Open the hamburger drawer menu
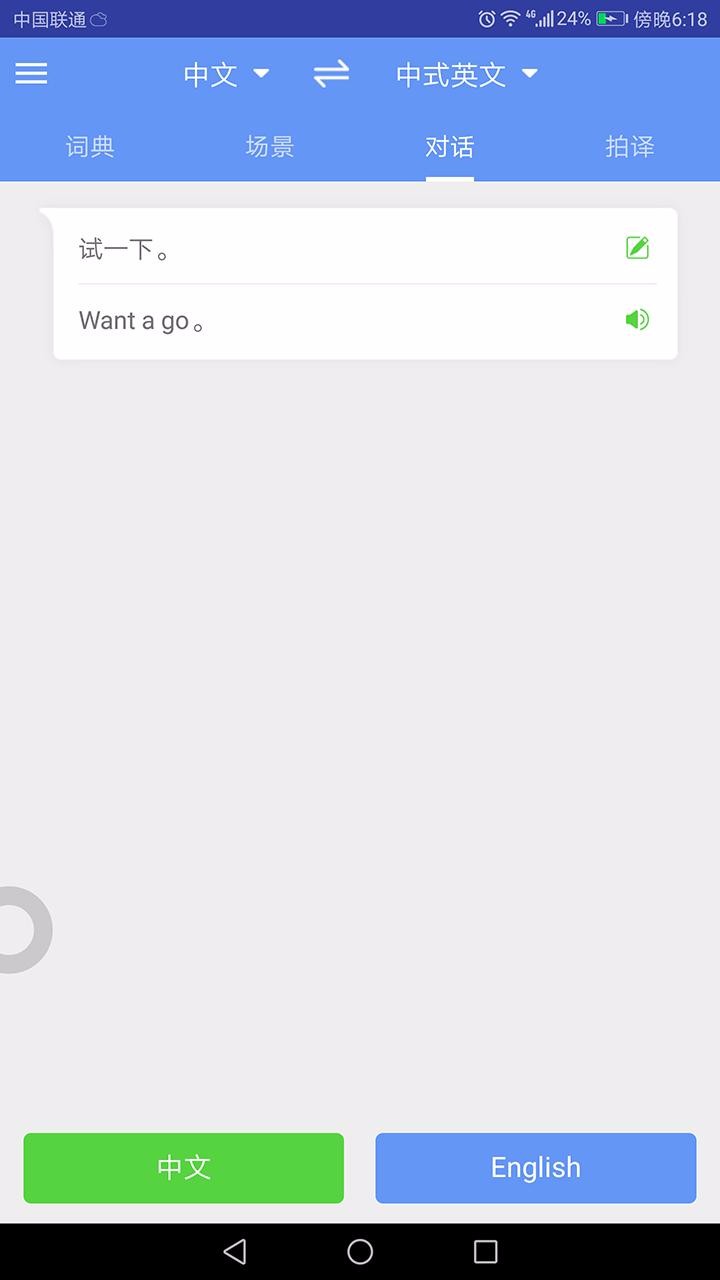Image resolution: width=720 pixels, height=1280 pixels. tap(31, 74)
